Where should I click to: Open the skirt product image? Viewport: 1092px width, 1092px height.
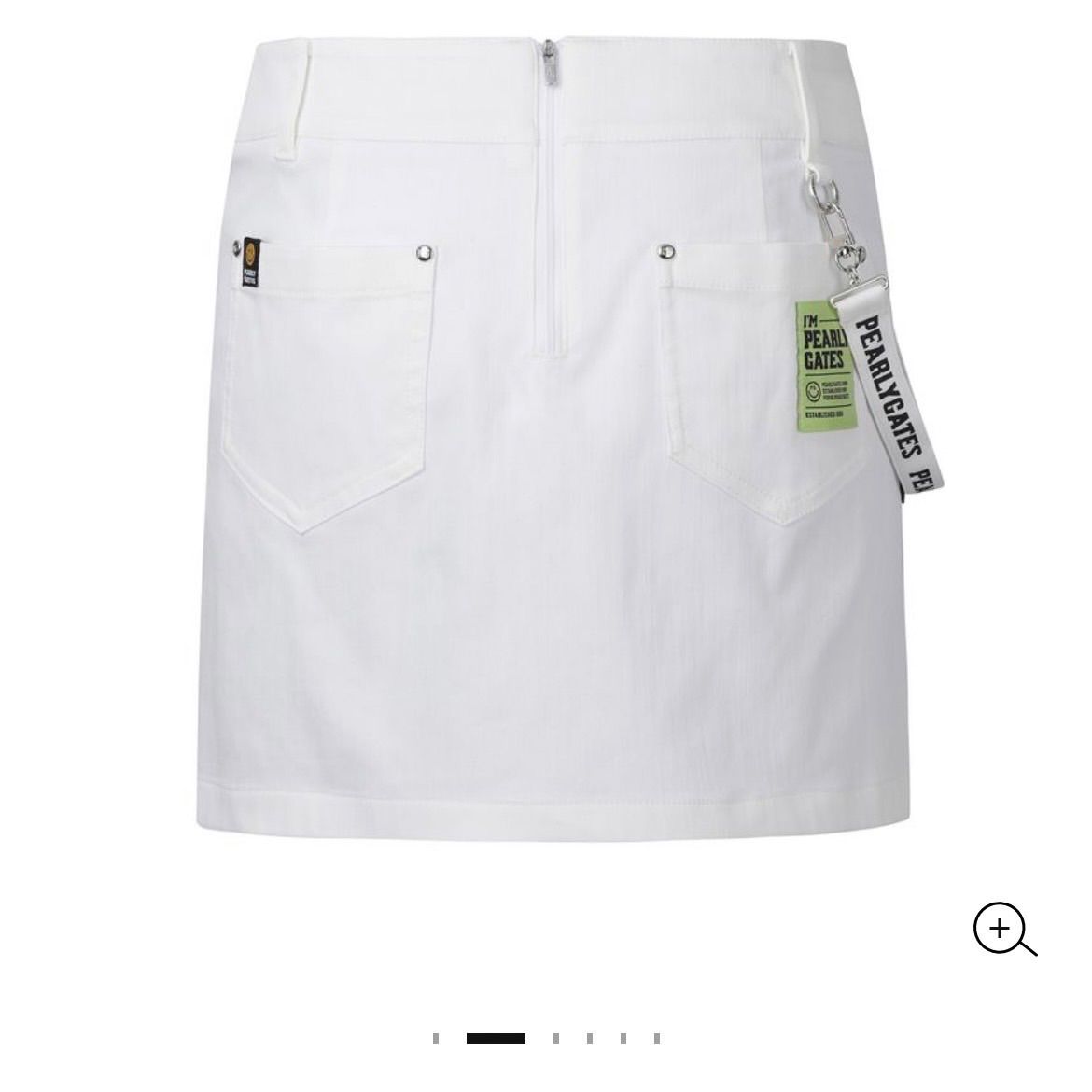(x=551, y=439)
